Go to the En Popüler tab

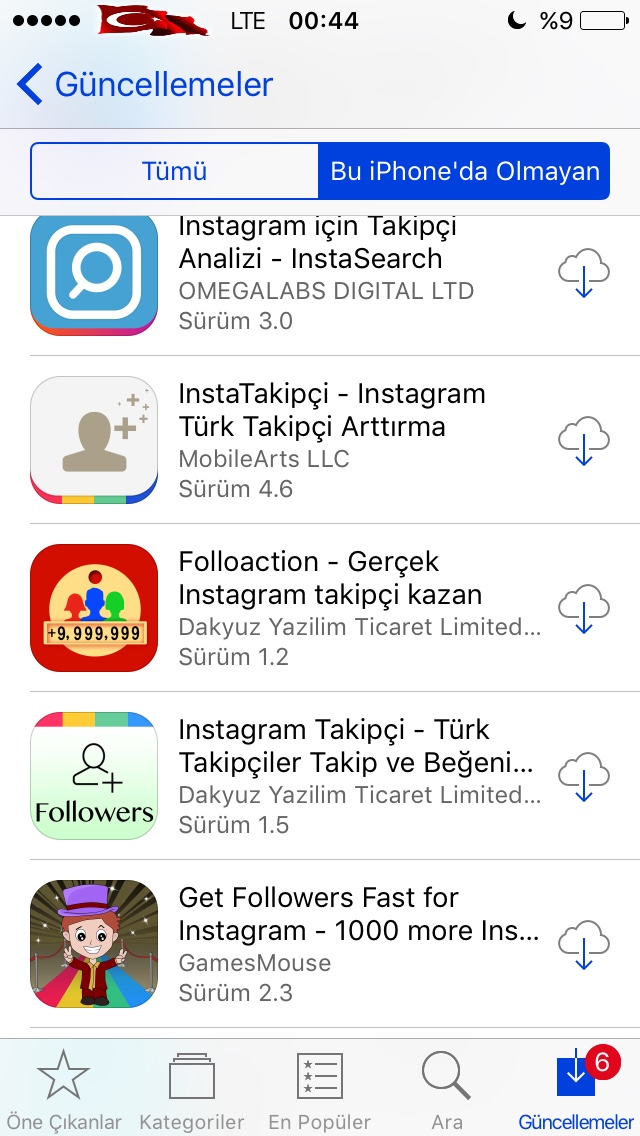[320, 1088]
